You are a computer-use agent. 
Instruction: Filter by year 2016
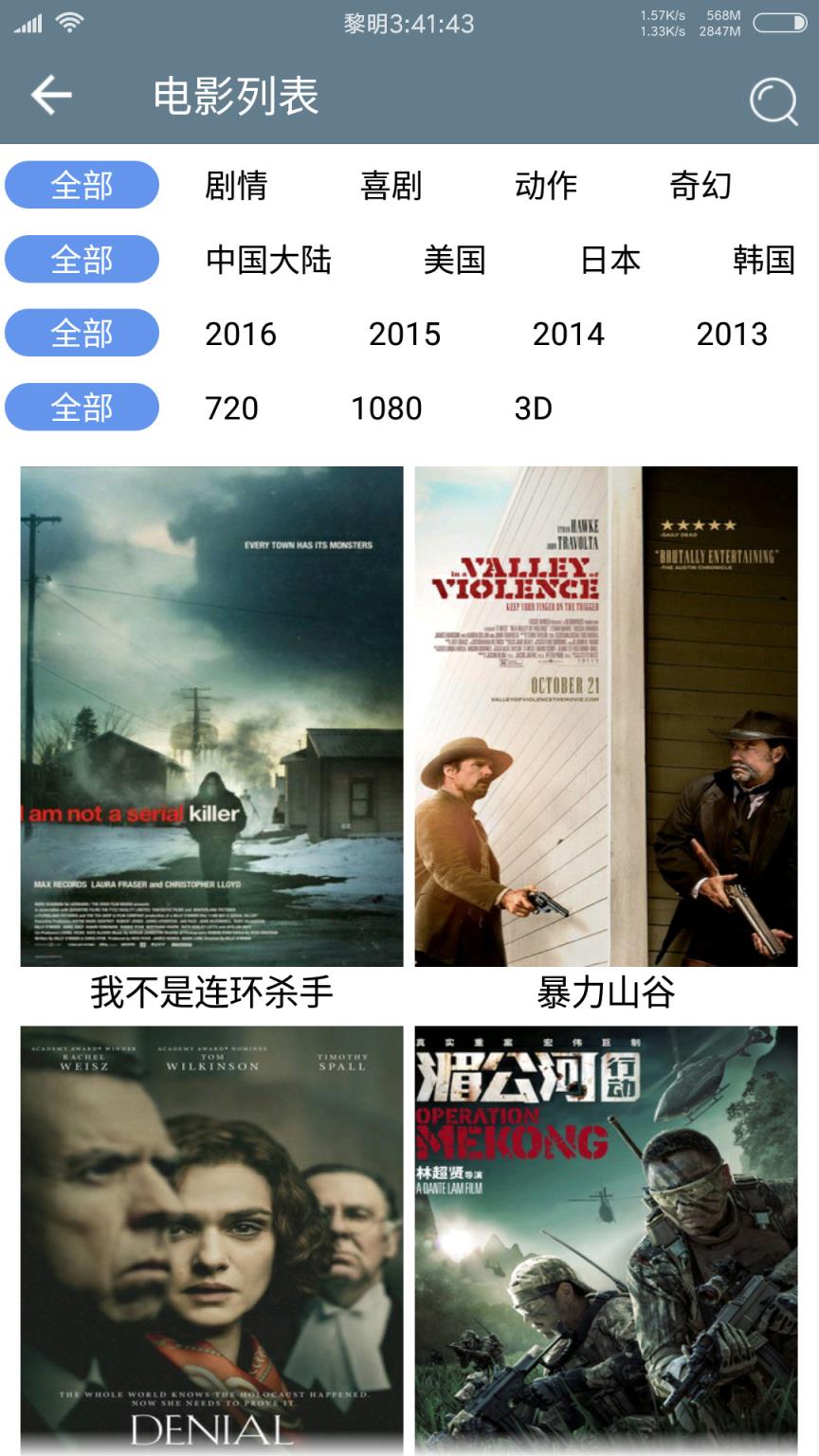241,334
